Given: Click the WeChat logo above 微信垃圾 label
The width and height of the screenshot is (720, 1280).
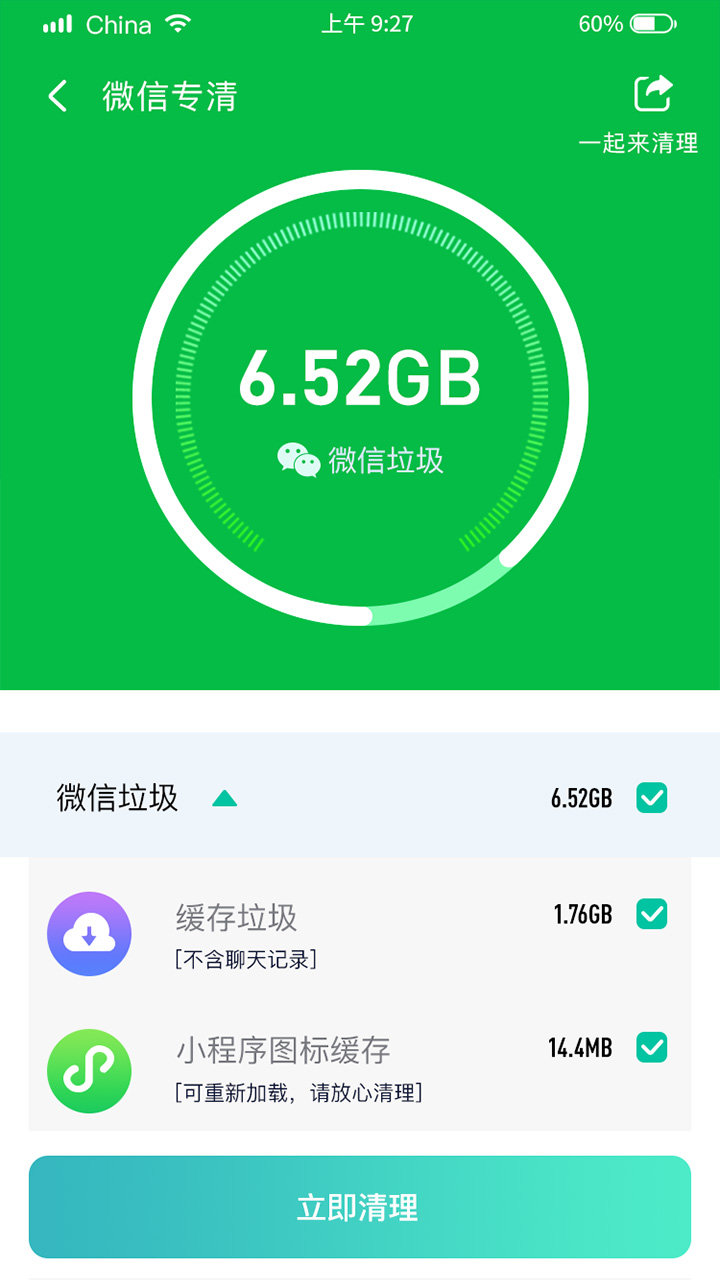Looking at the screenshot, I should pos(295,458).
